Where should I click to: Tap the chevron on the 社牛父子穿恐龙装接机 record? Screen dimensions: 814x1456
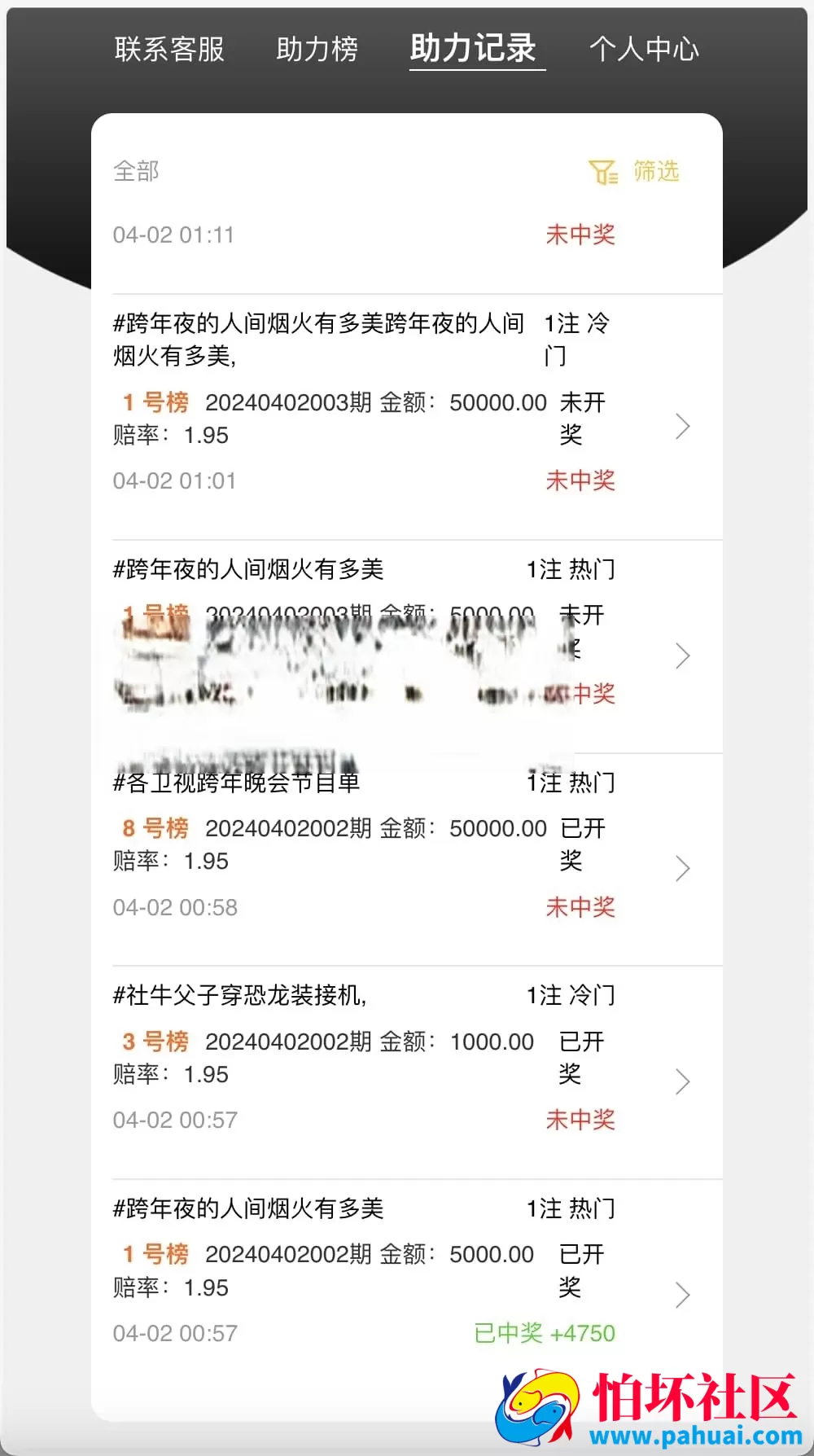pos(683,1081)
